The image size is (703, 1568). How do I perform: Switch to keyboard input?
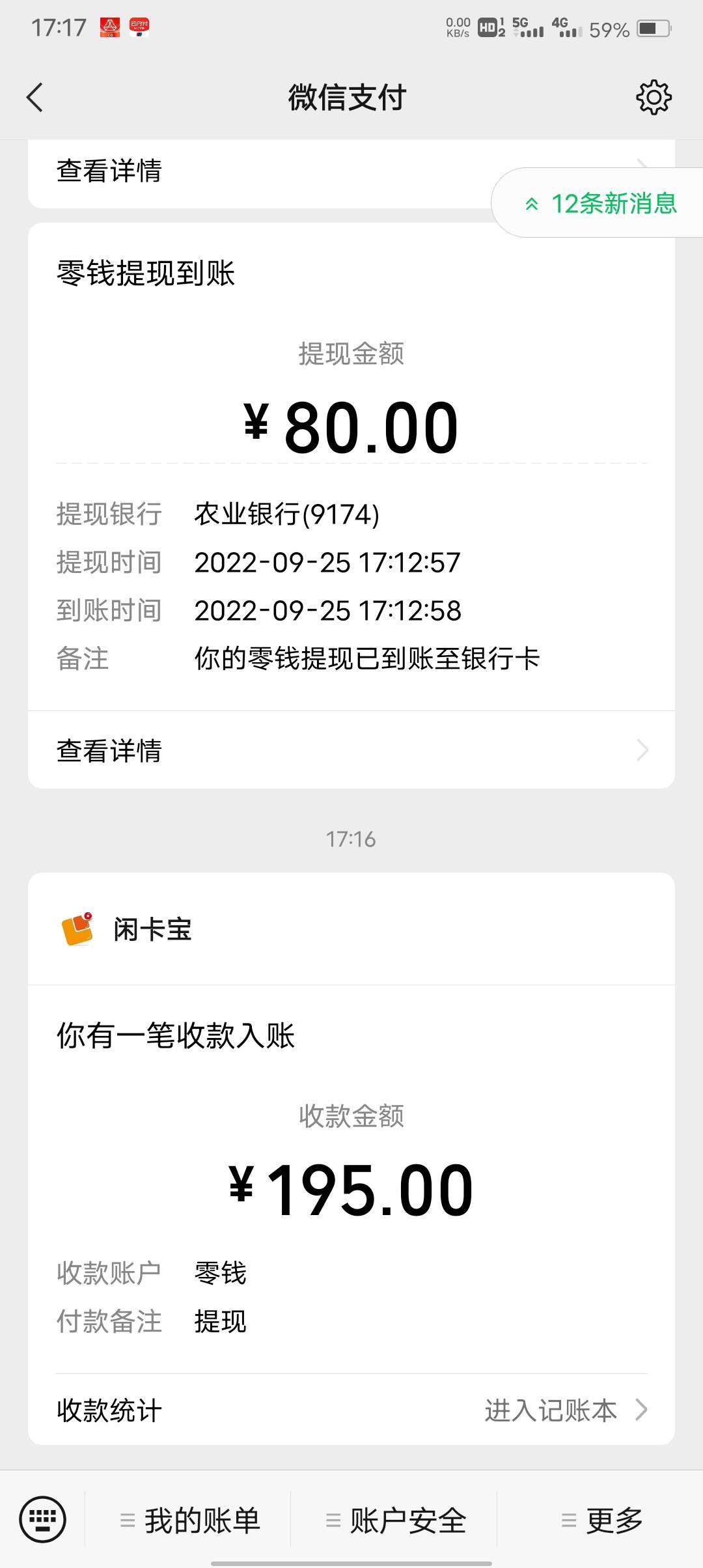click(43, 1520)
